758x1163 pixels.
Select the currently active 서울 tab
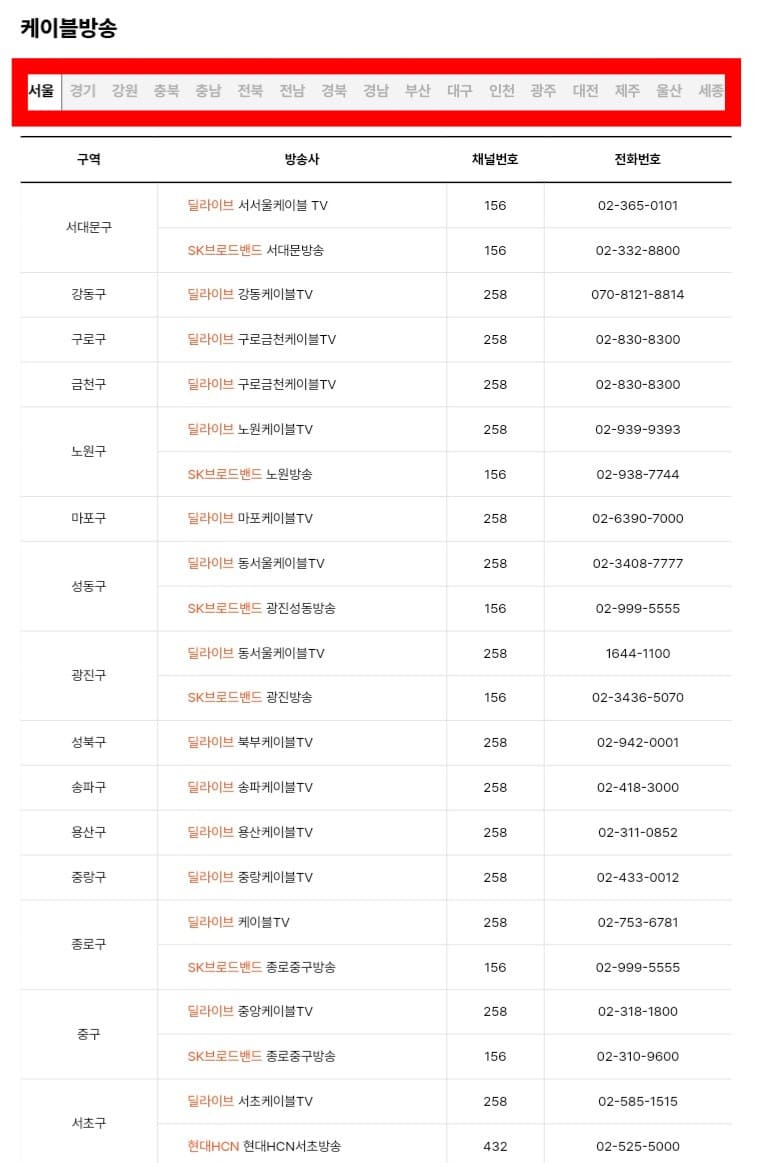41,89
